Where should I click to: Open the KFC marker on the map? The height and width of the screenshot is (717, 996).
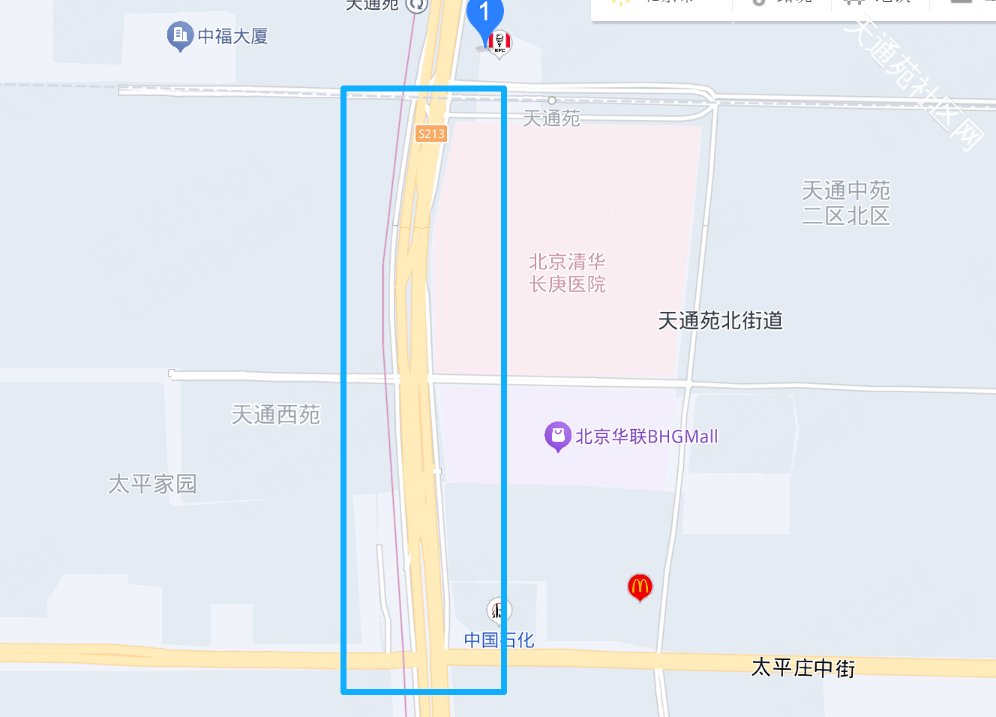click(x=497, y=42)
